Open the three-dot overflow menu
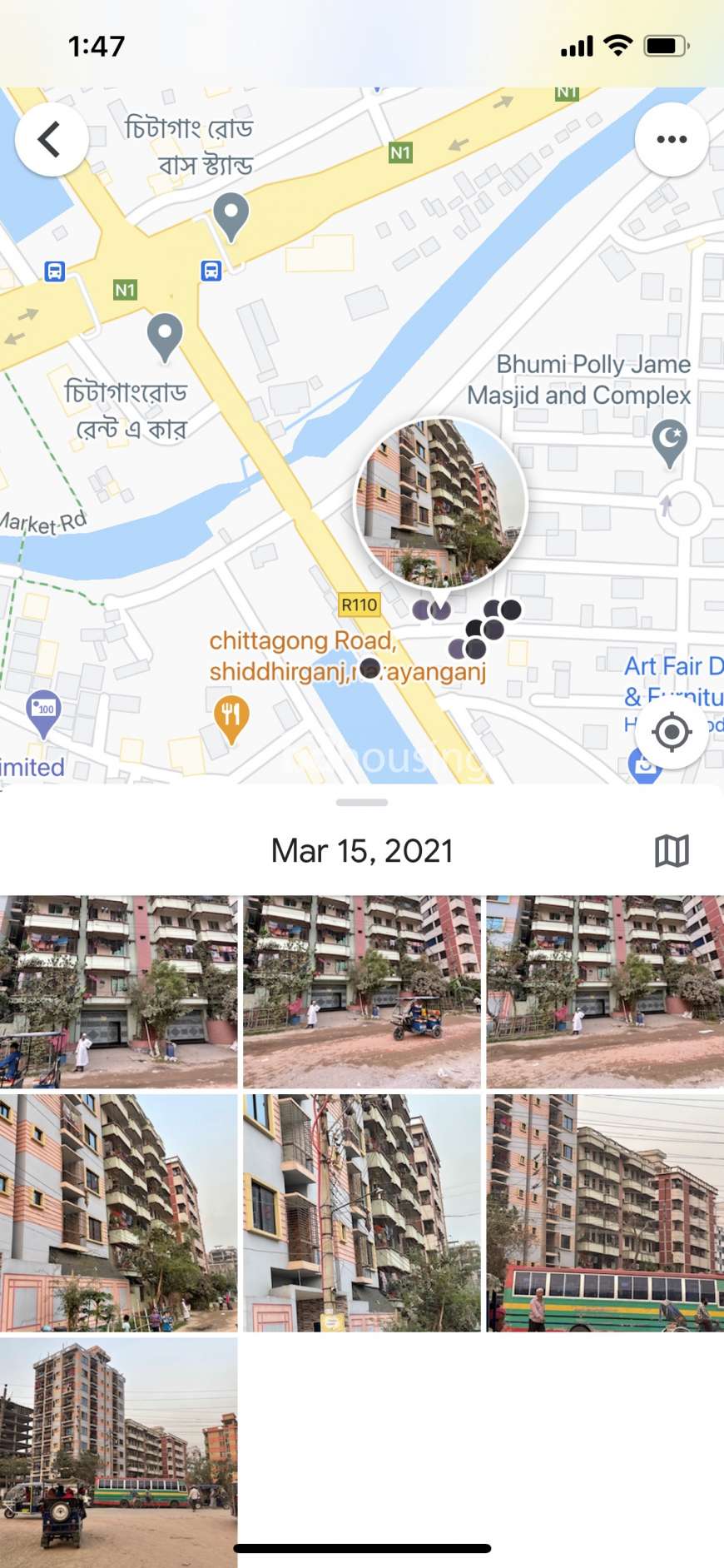 click(672, 139)
